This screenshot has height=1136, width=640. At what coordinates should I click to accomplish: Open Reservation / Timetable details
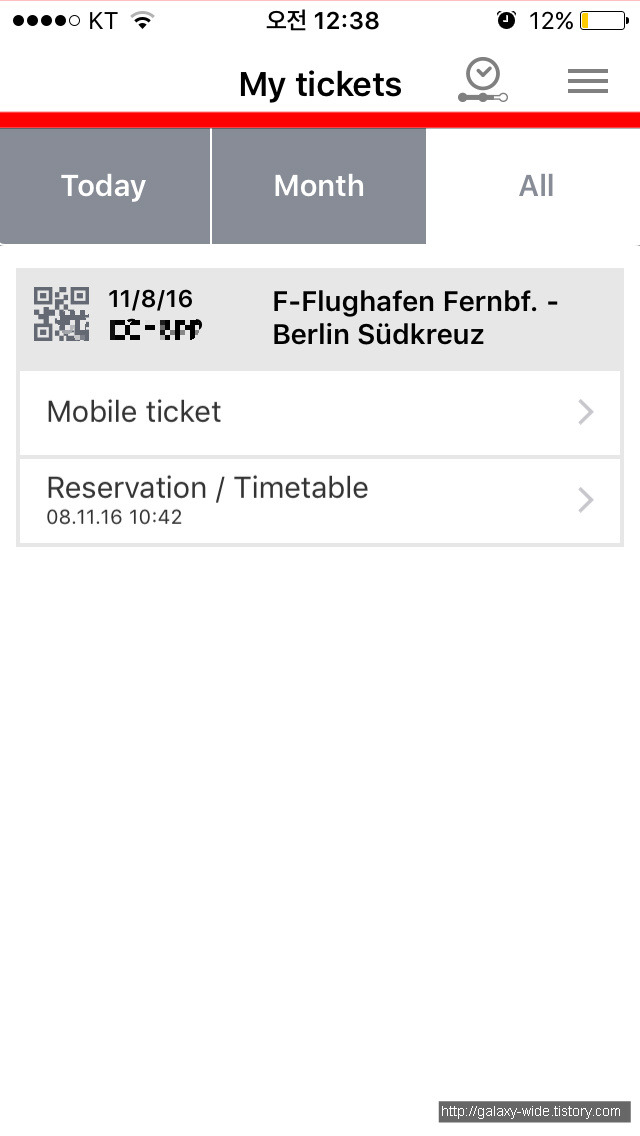click(320, 501)
